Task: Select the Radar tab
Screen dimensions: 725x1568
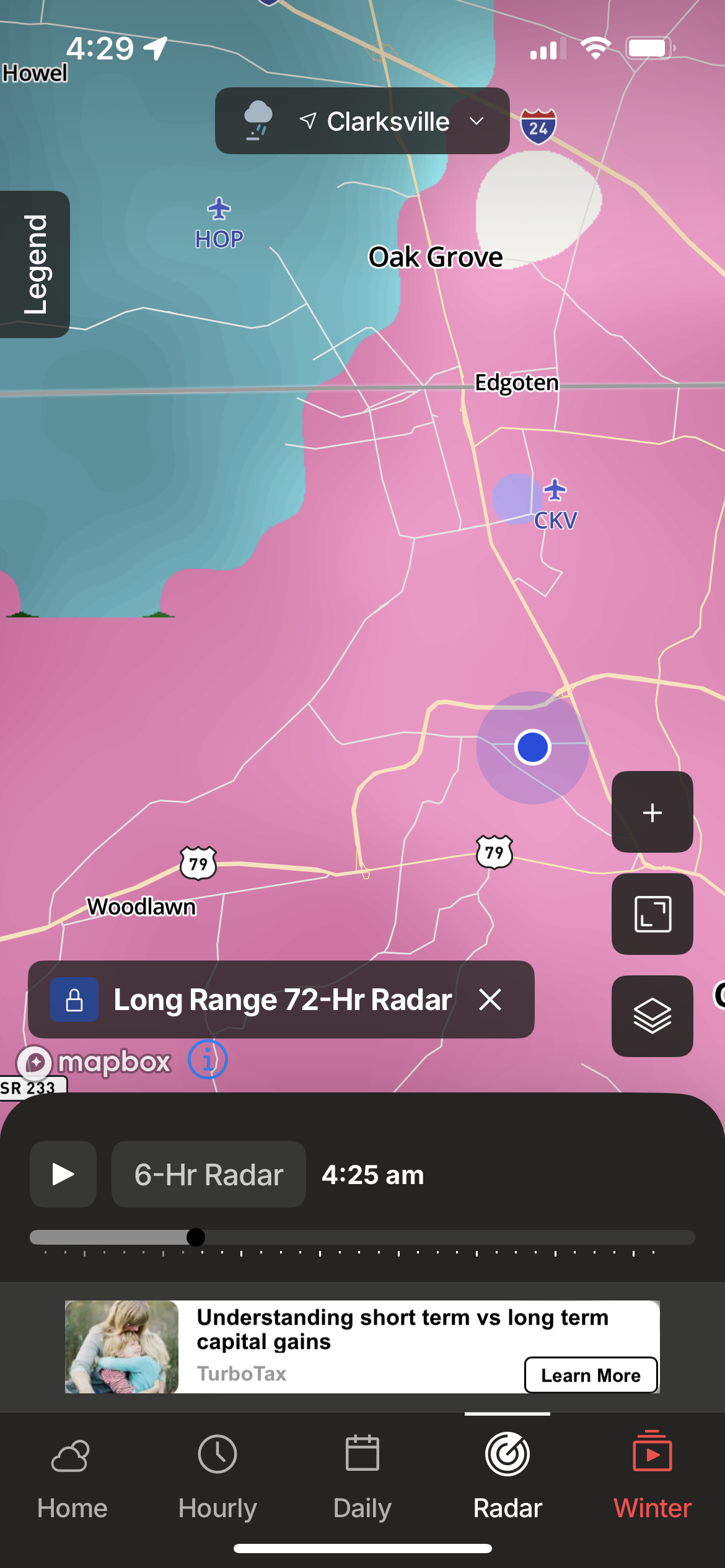Action: (x=507, y=1476)
